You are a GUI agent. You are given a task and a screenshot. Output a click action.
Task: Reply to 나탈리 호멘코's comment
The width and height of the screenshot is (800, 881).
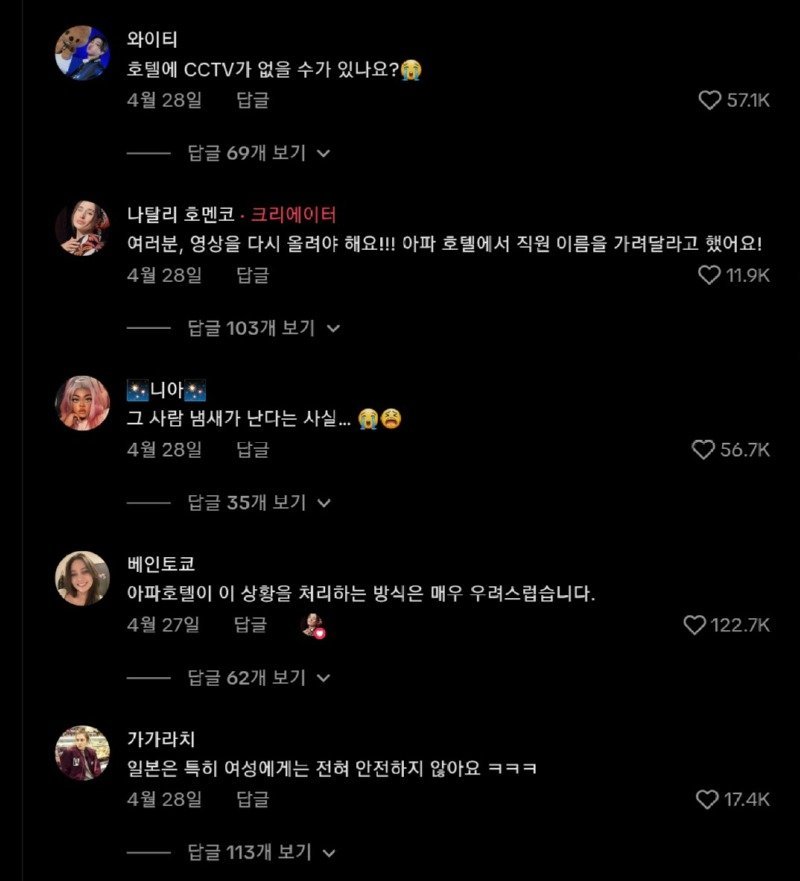point(252,275)
